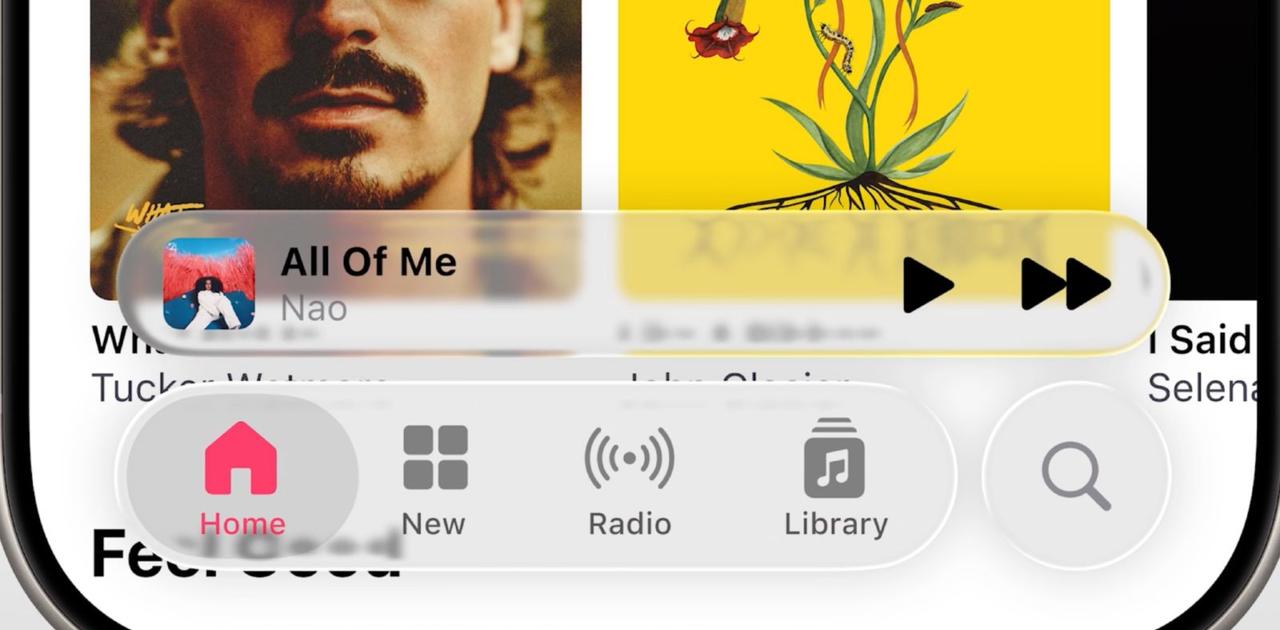Viewport: 1280px width, 630px height.
Task: Play the song All Of Me
Action: (x=926, y=285)
